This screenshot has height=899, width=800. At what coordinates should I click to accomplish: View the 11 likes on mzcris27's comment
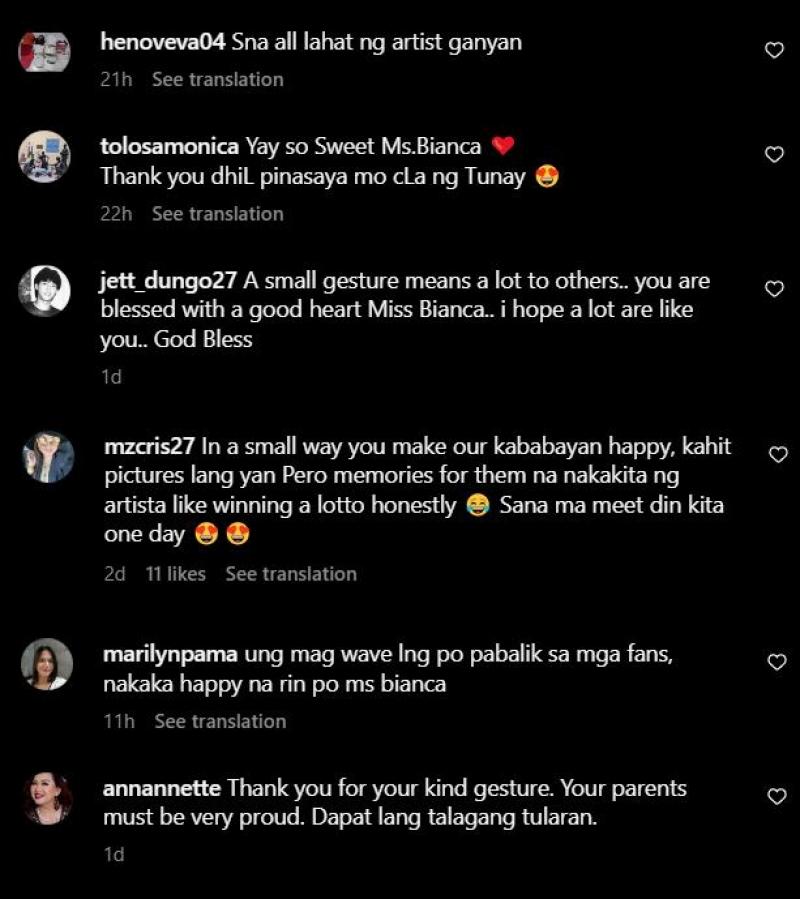click(x=175, y=574)
